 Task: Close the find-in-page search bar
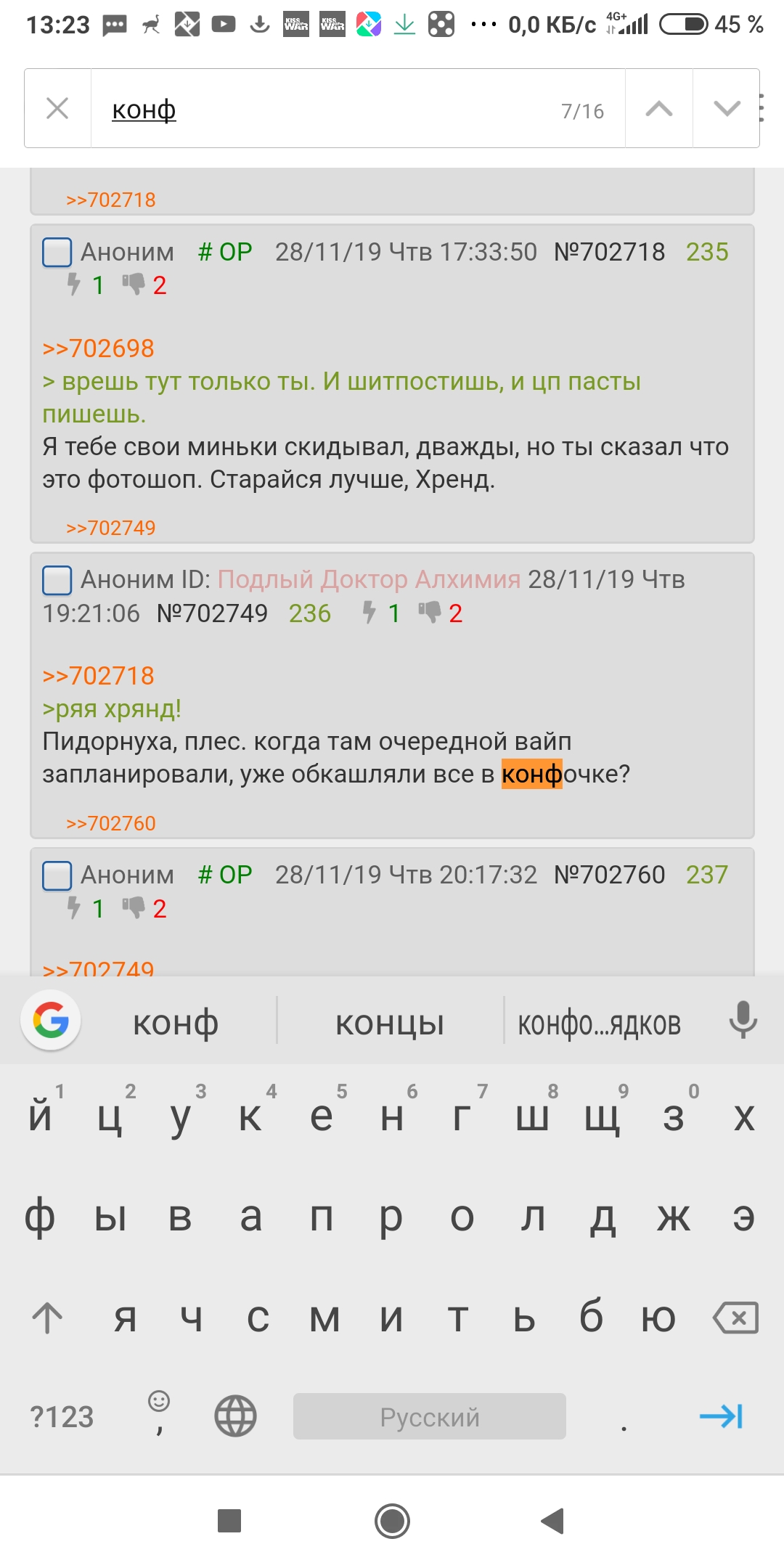pos(57,109)
